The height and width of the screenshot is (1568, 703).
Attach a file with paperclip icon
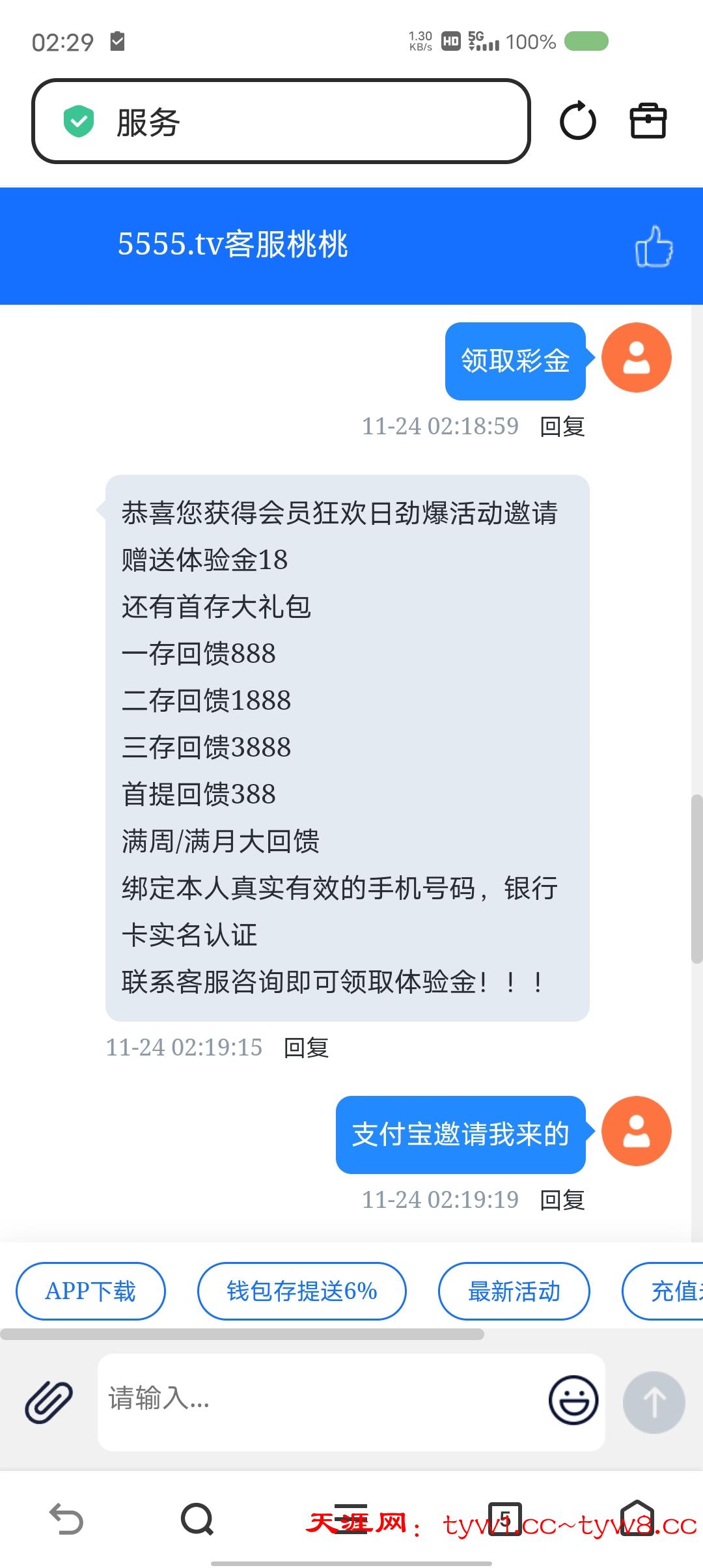click(49, 1402)
